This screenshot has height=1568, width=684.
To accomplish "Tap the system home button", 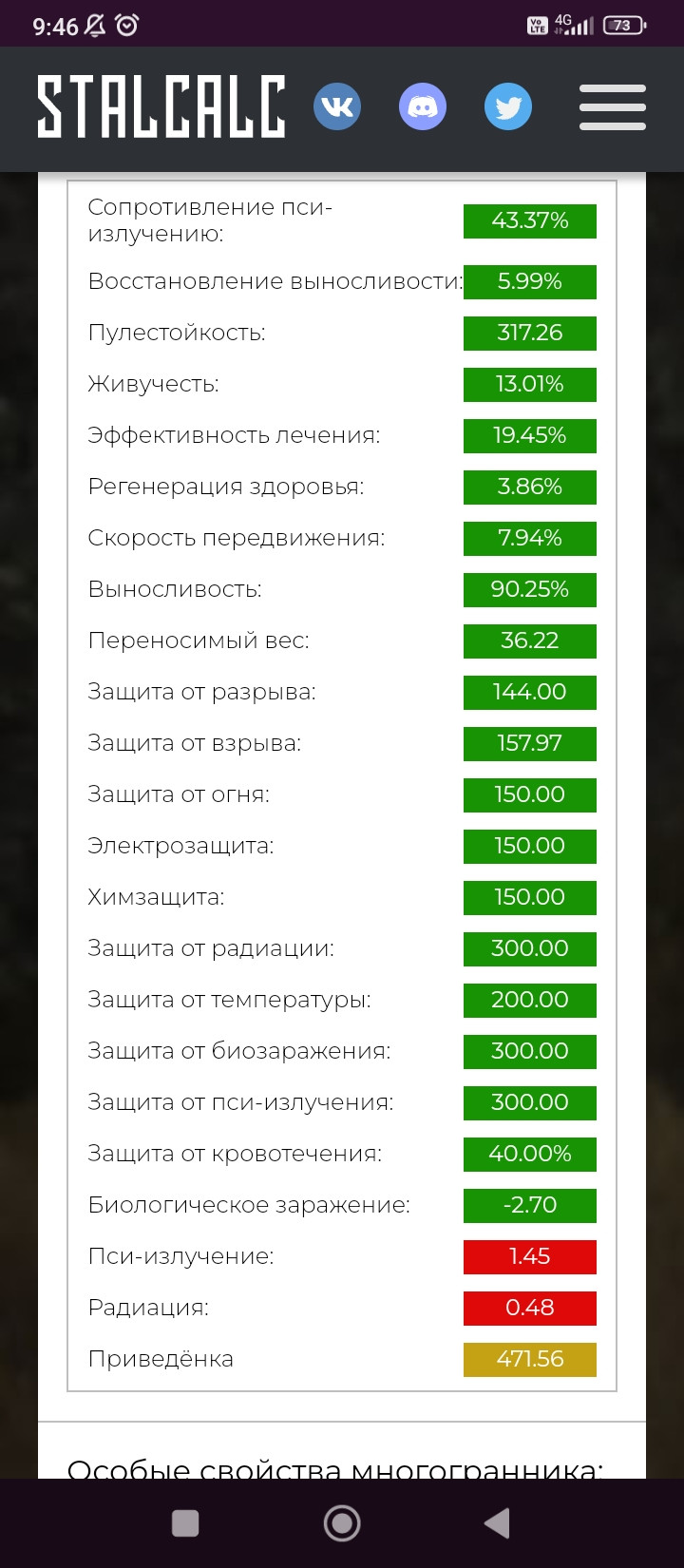I will tap(342, 1523).
